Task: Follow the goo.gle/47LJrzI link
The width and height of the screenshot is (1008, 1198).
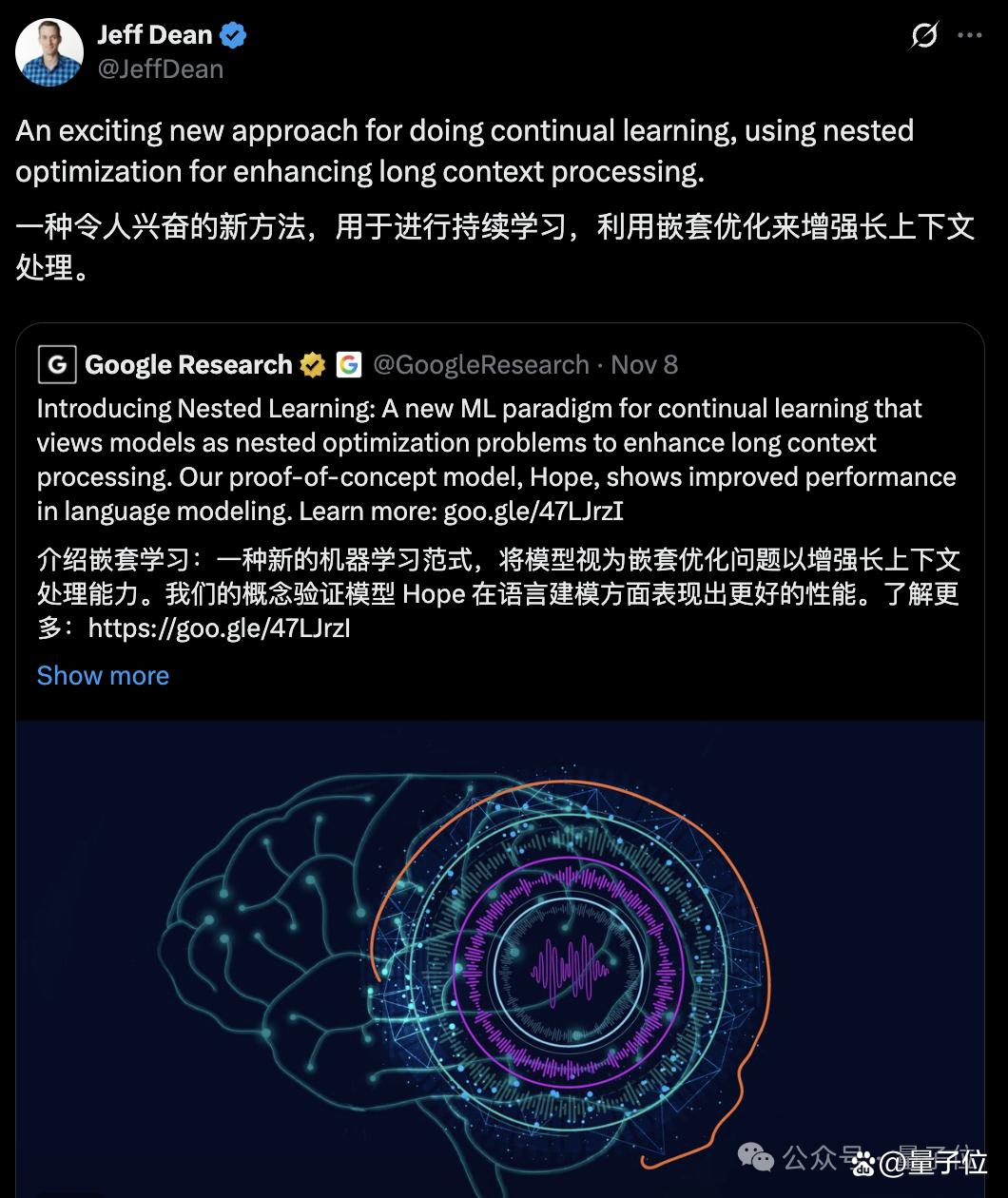Action: [x=533, y=511]
